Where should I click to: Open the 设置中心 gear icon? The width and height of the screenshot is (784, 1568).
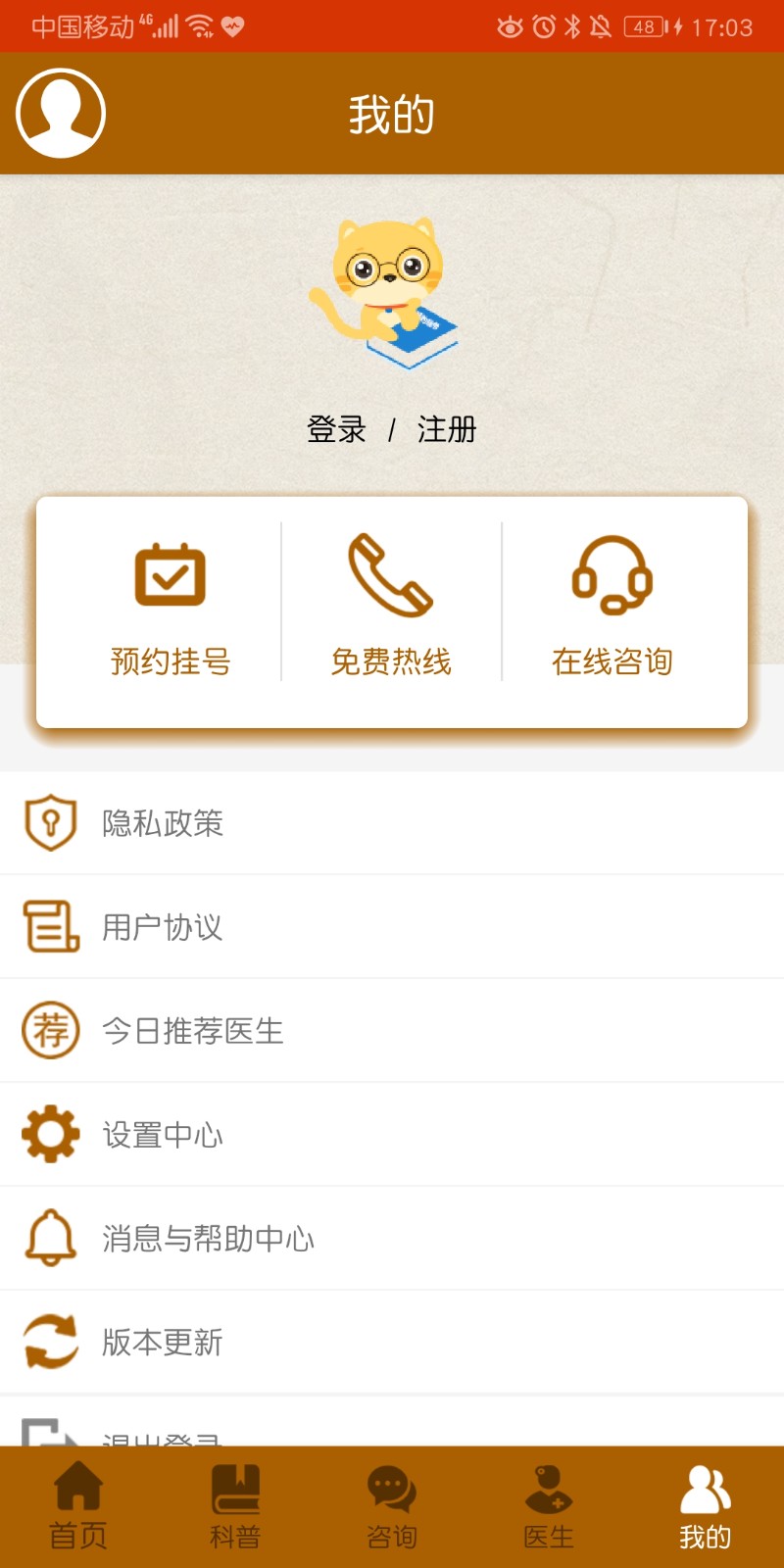(x=50, y=1136)
